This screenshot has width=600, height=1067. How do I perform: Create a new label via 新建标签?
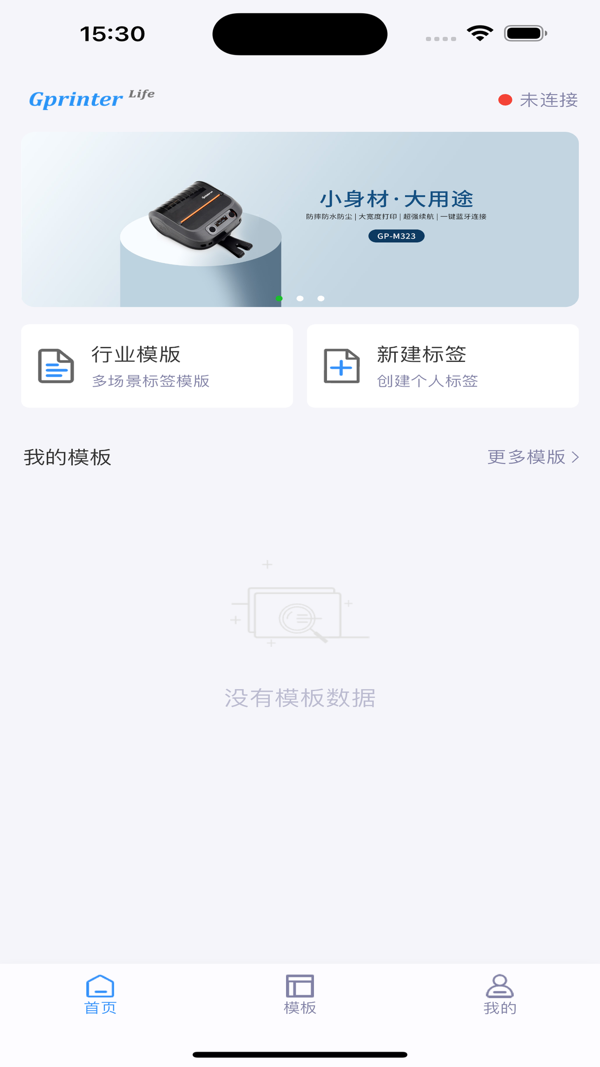click(x=443, y=366)
